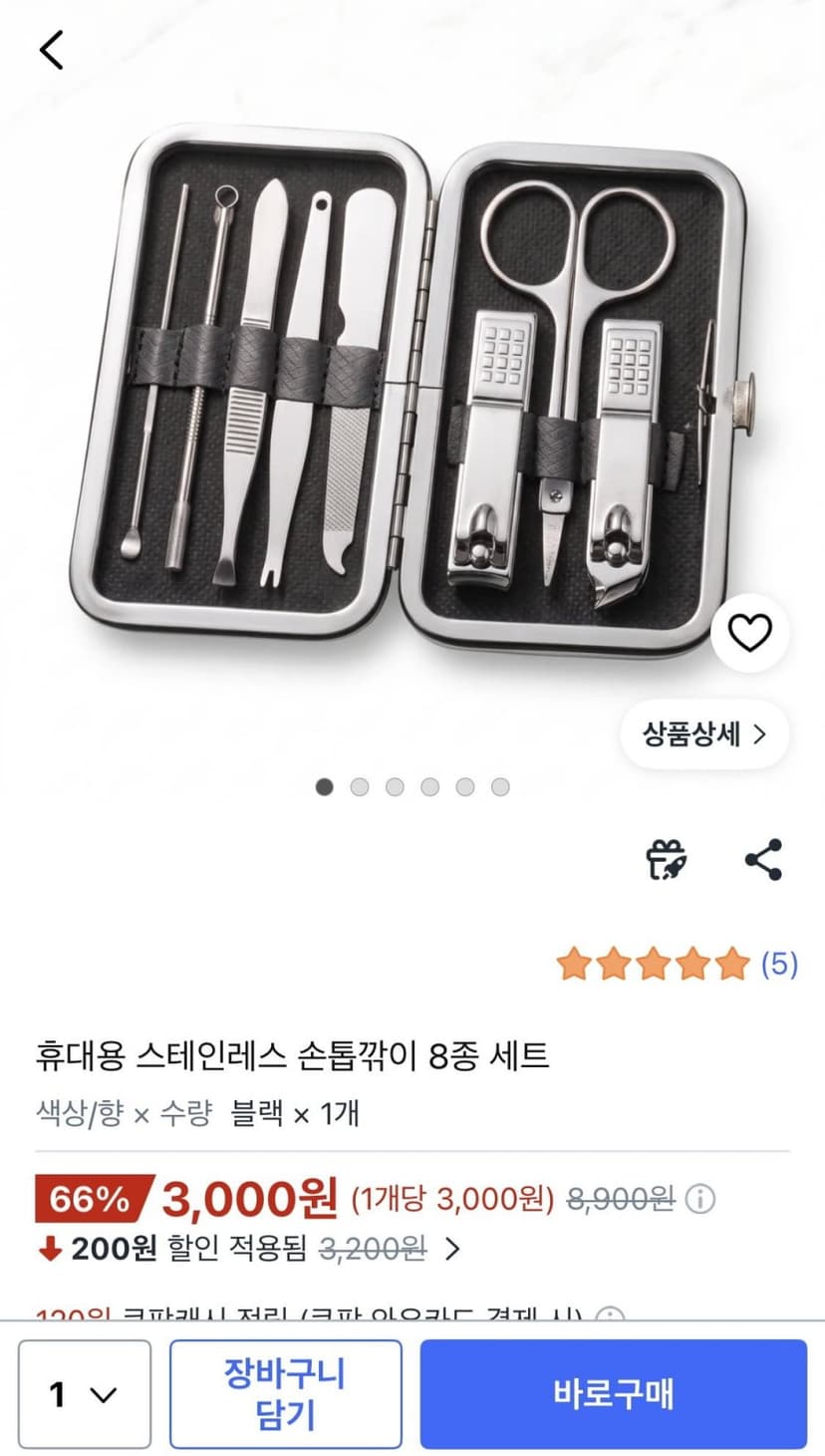Open the five-star reviews (5)
The image size is (825, 1456).
(677, 964)
